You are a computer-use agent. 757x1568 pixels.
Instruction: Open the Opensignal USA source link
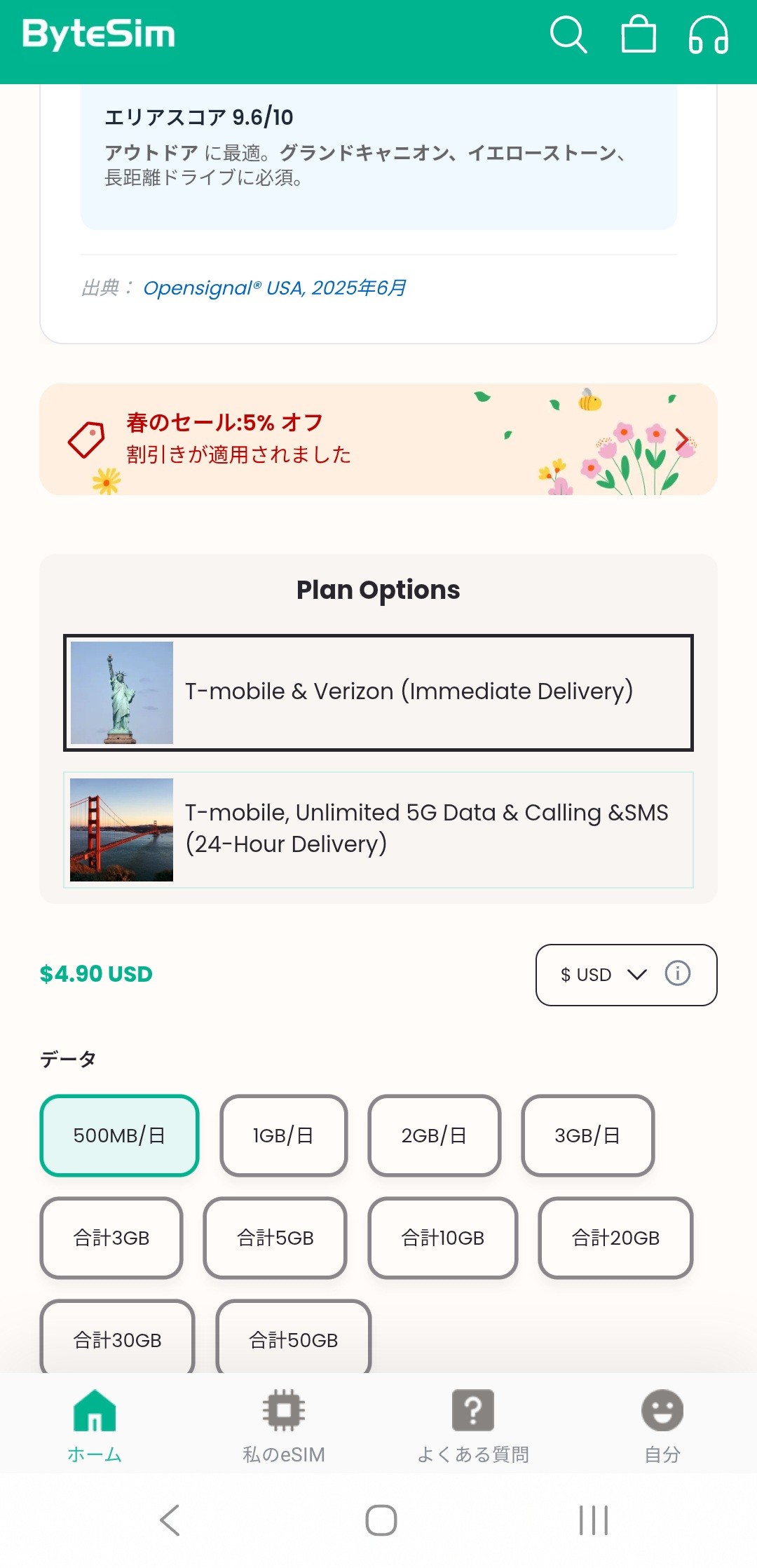click(x=275, y=288)
